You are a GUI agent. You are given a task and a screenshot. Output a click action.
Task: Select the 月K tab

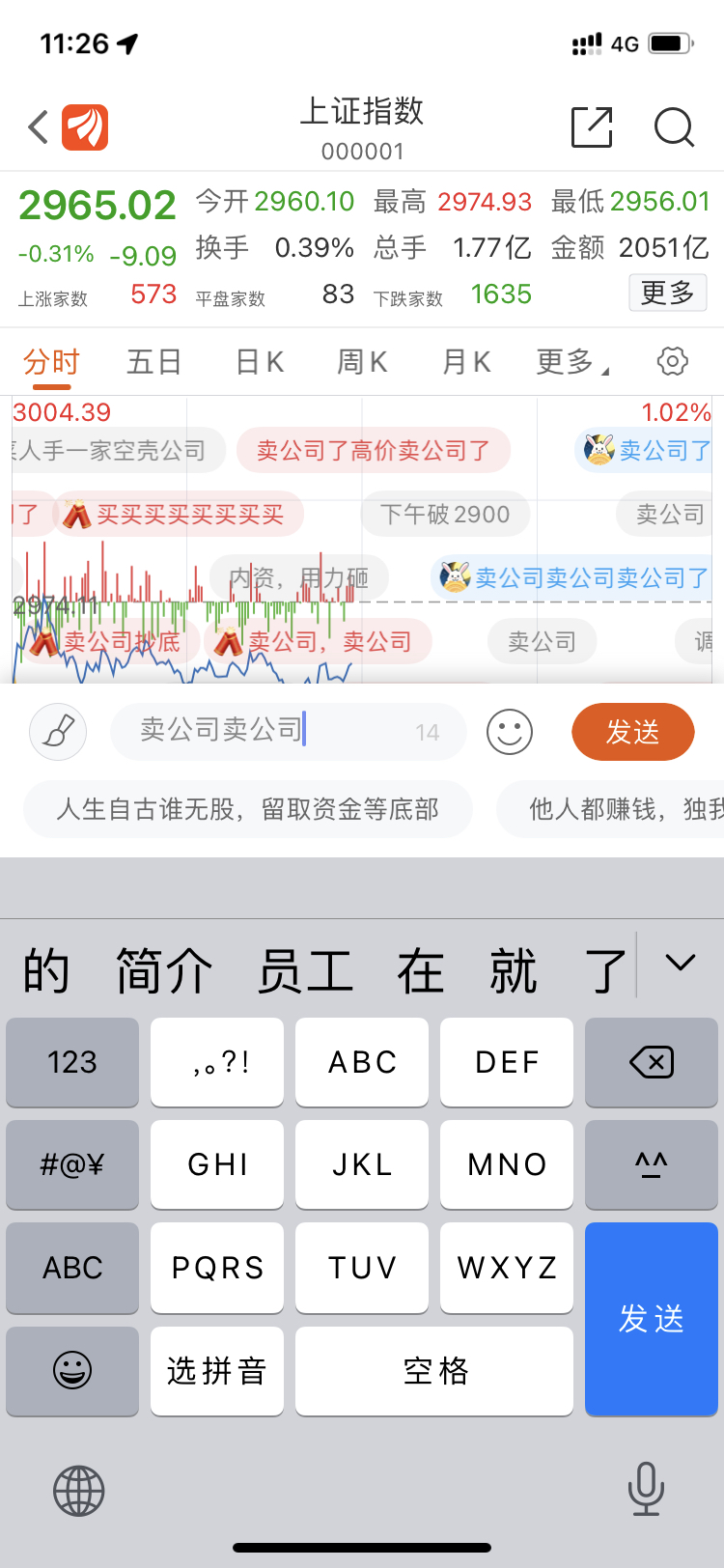click(x=466, y=362)
